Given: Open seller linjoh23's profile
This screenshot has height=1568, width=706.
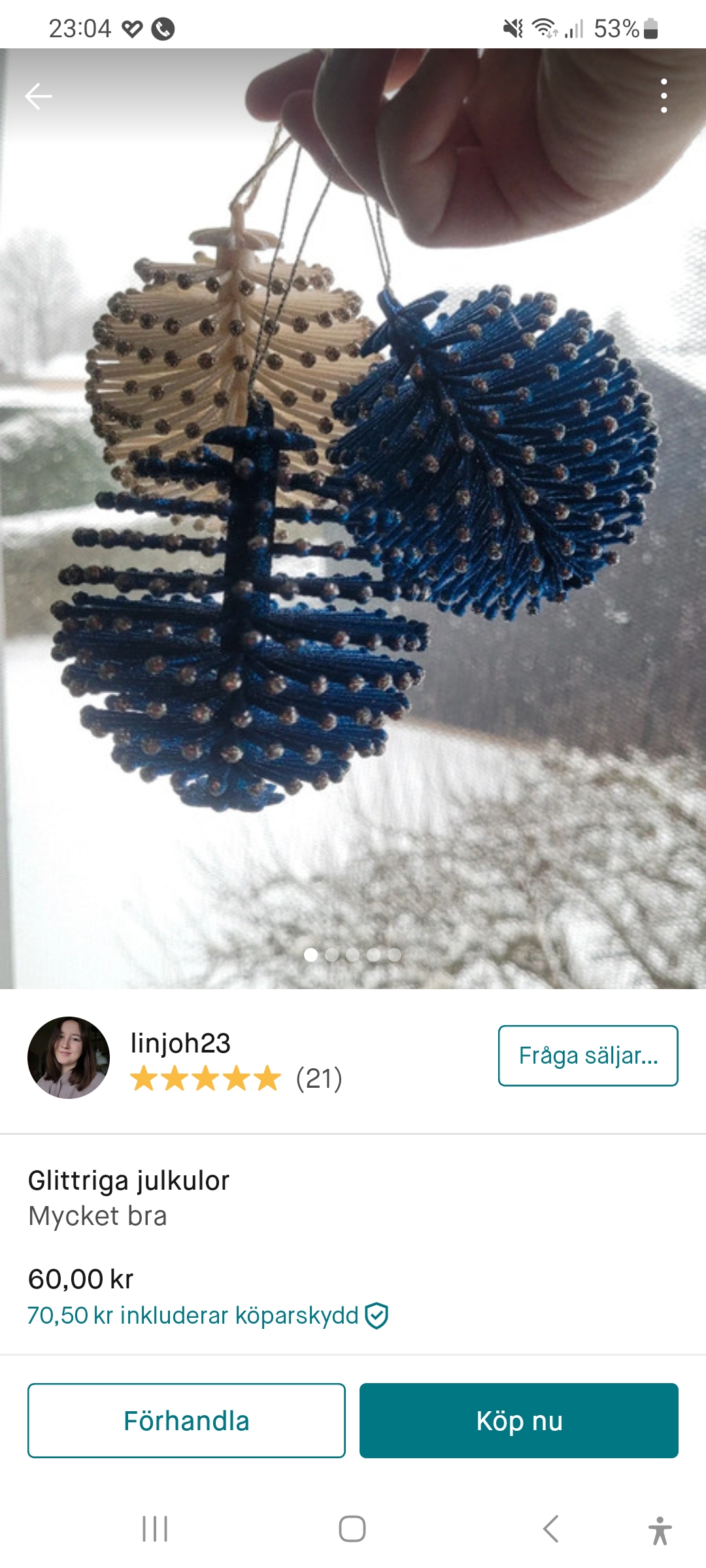Looking at the screenshot, I should point(180,1043).
